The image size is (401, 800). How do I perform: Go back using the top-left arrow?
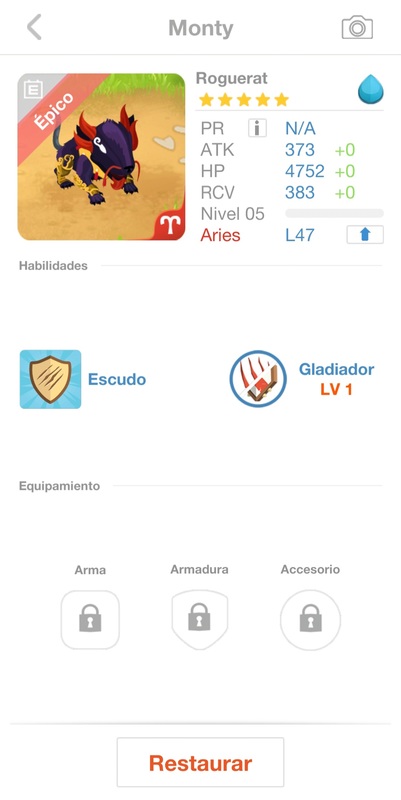[34, 28]
